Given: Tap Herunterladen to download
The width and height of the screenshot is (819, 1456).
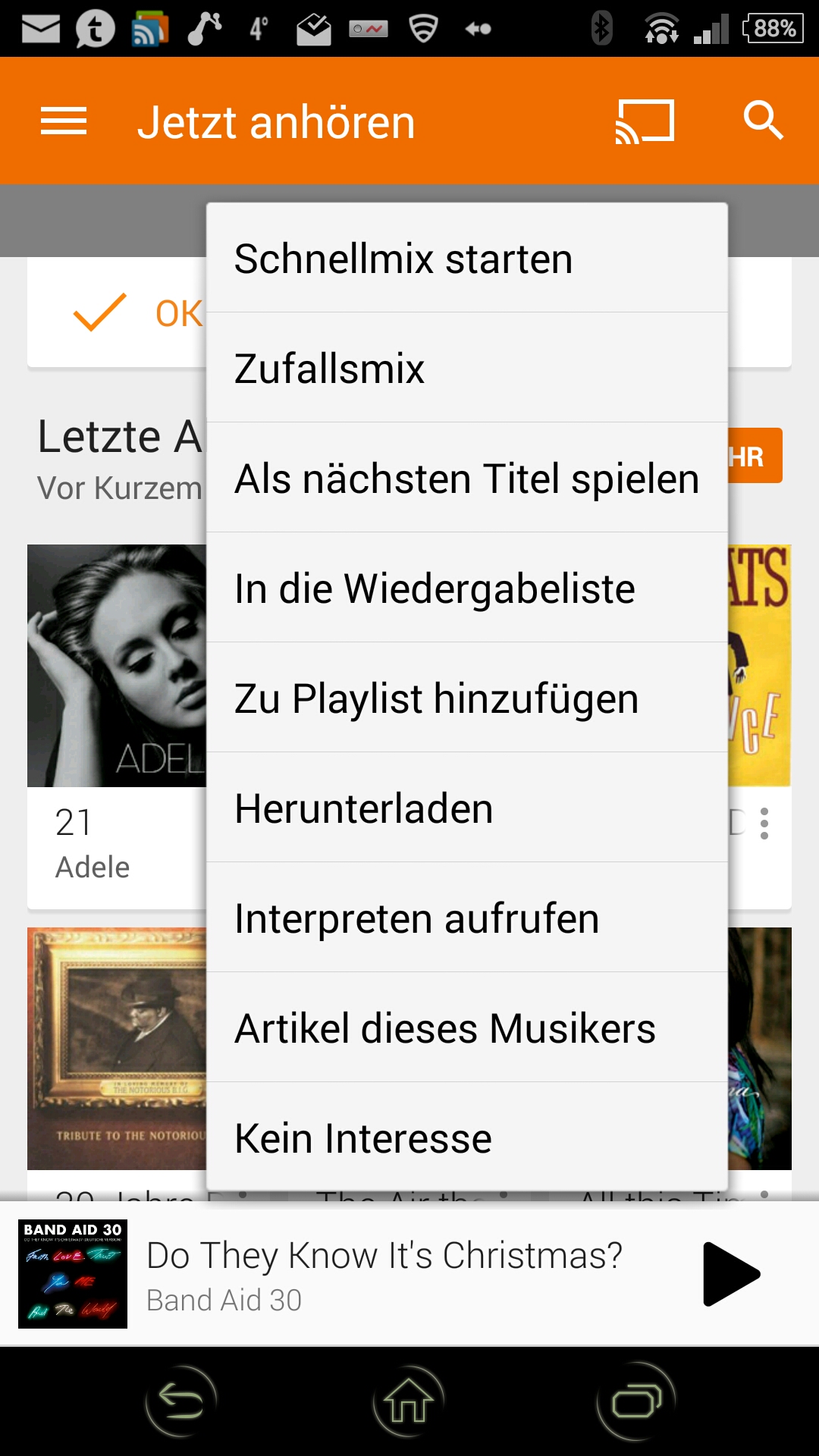Looking at the screenshot, I should (x=466, y=808).
